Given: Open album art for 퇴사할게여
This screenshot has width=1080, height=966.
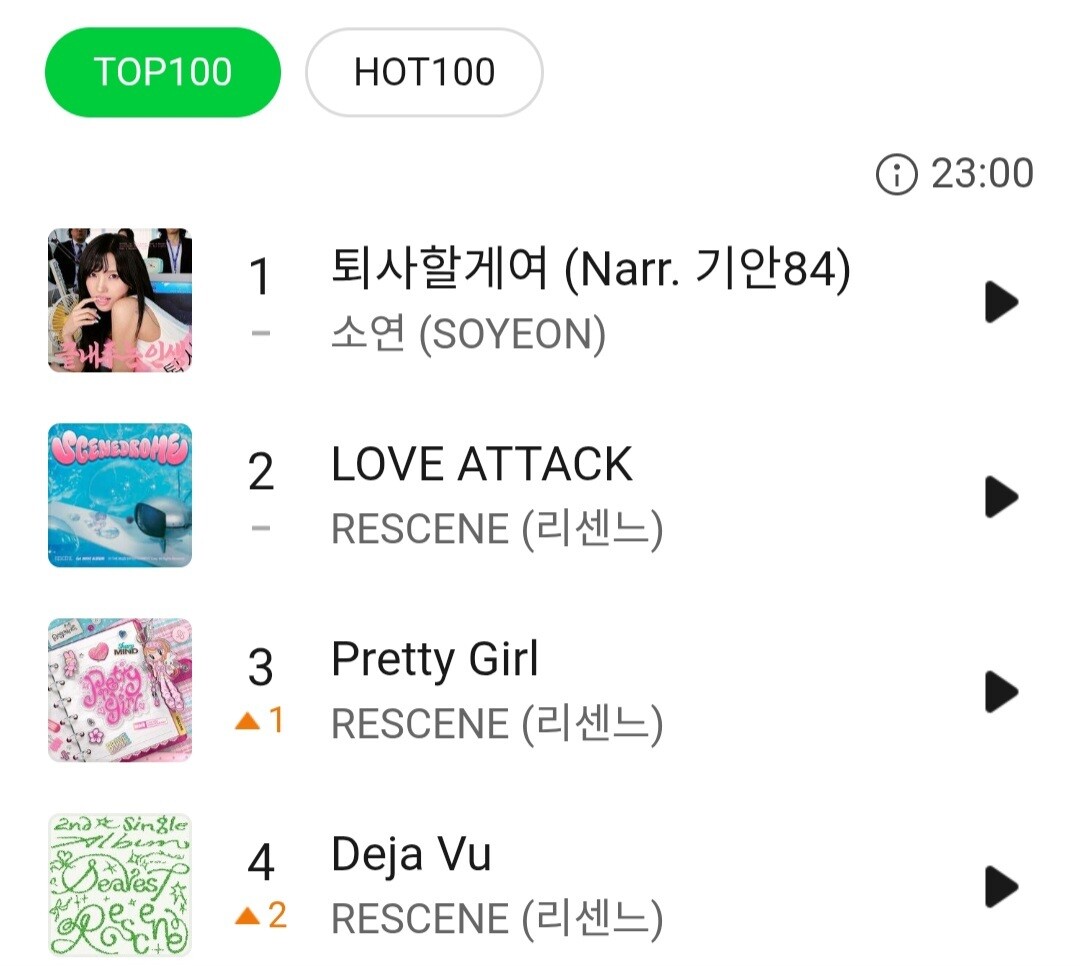Looking at the screenshot, I should point(120,300).
